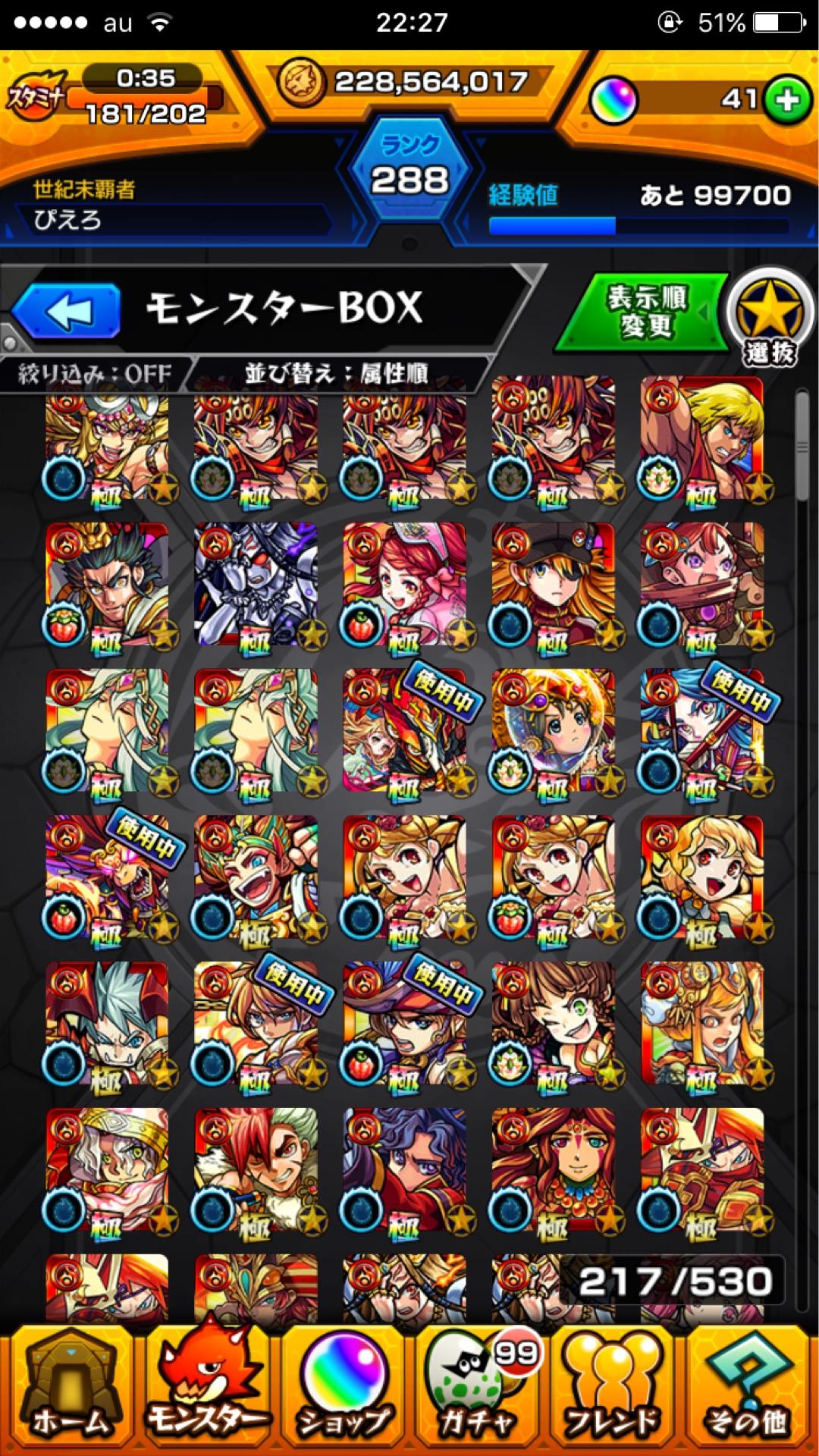This screenshot has width=819, height=1456.
Task: Tap the 表示順変更 sort button
Action: pyautogui.click(x=644, y=312)
